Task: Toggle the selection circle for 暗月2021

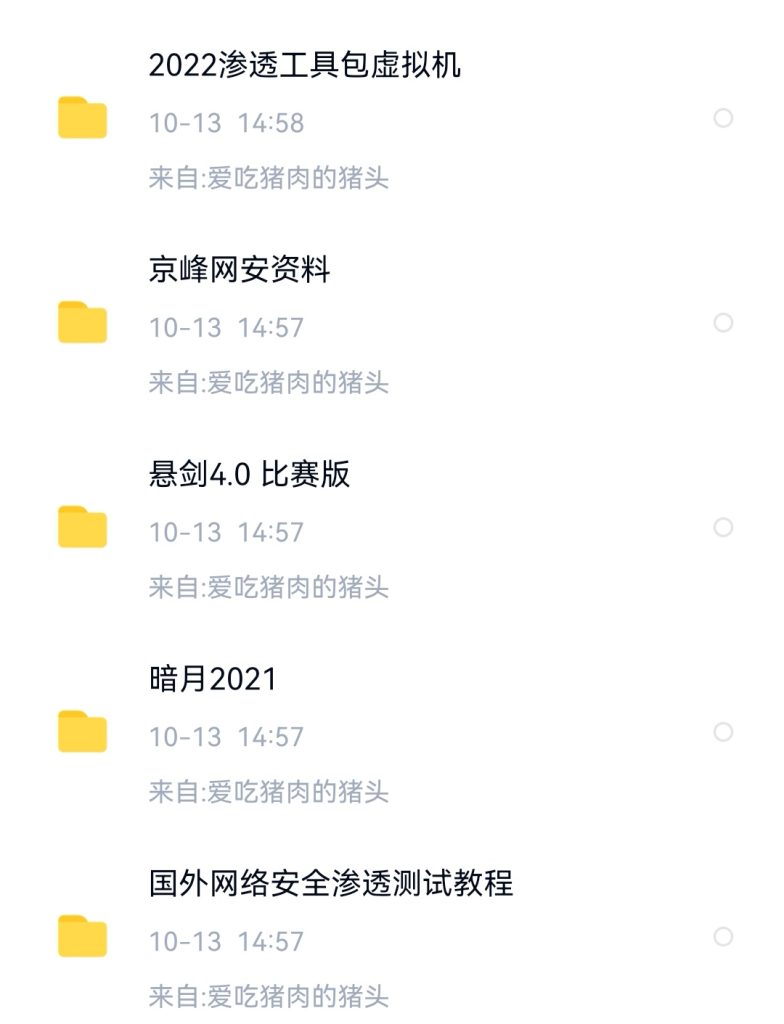Action: pyautogui.click(x=722, y=732)
